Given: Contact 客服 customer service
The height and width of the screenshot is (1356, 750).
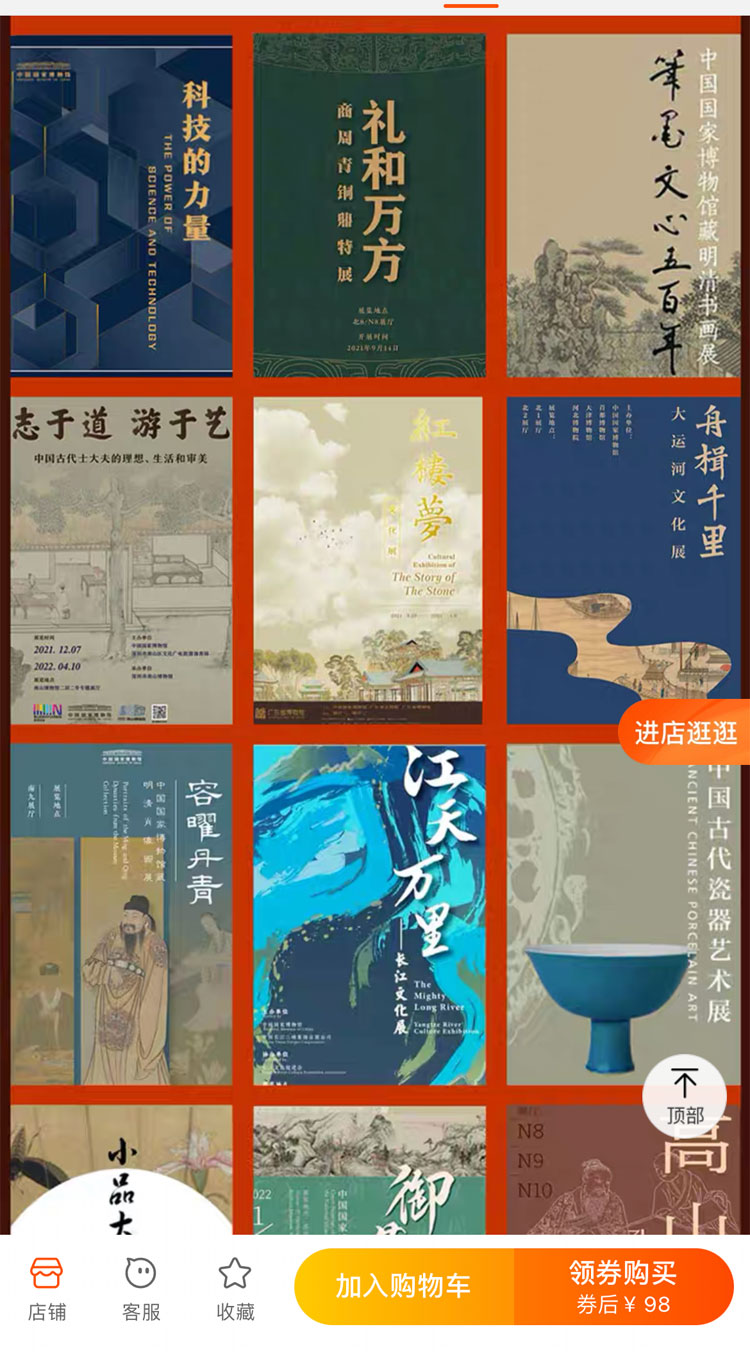Looking at the screenshot, I should [x=141, y=1288].
